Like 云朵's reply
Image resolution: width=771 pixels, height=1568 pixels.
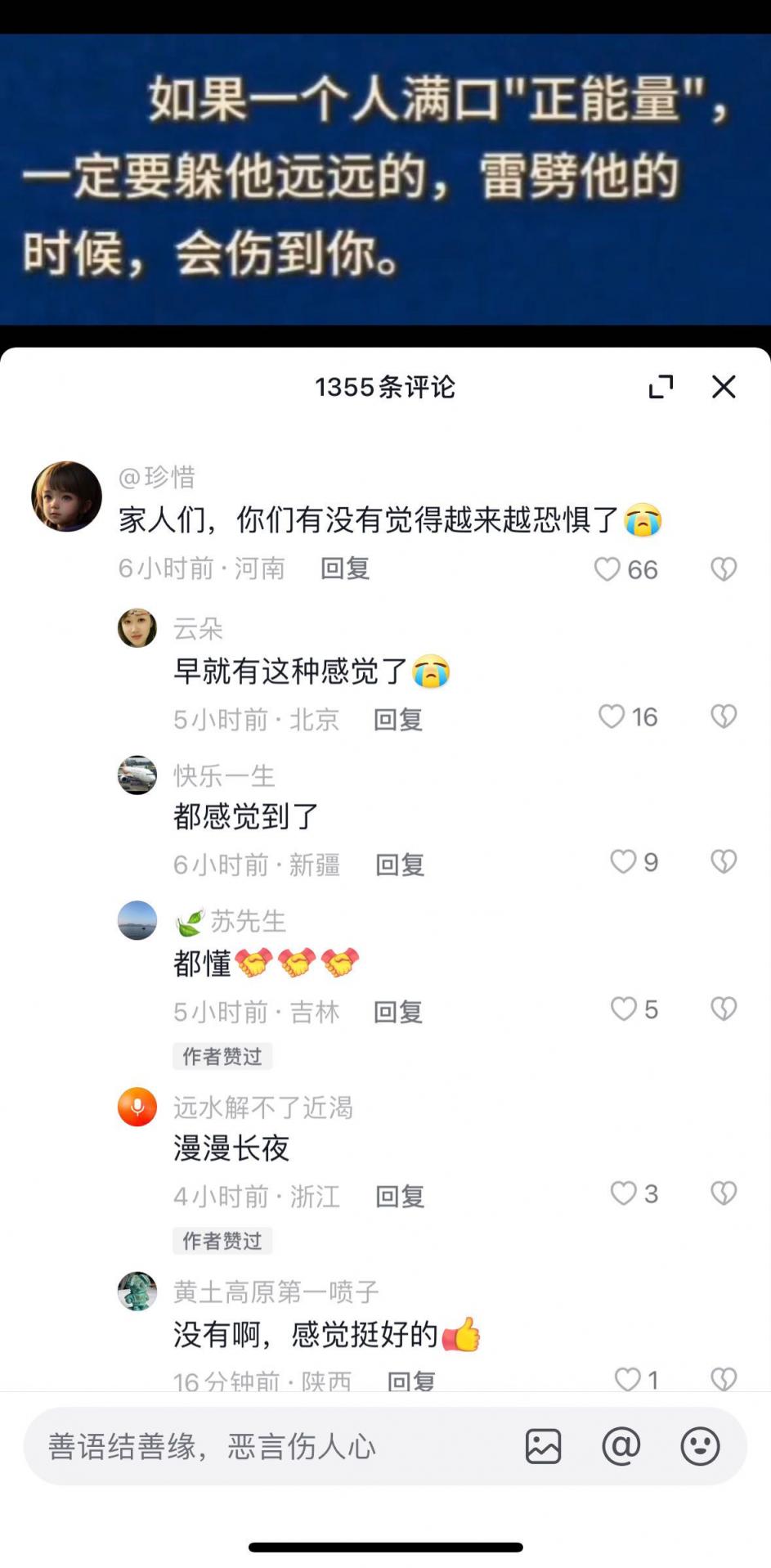pyautogui.click(x=612, y=717)
